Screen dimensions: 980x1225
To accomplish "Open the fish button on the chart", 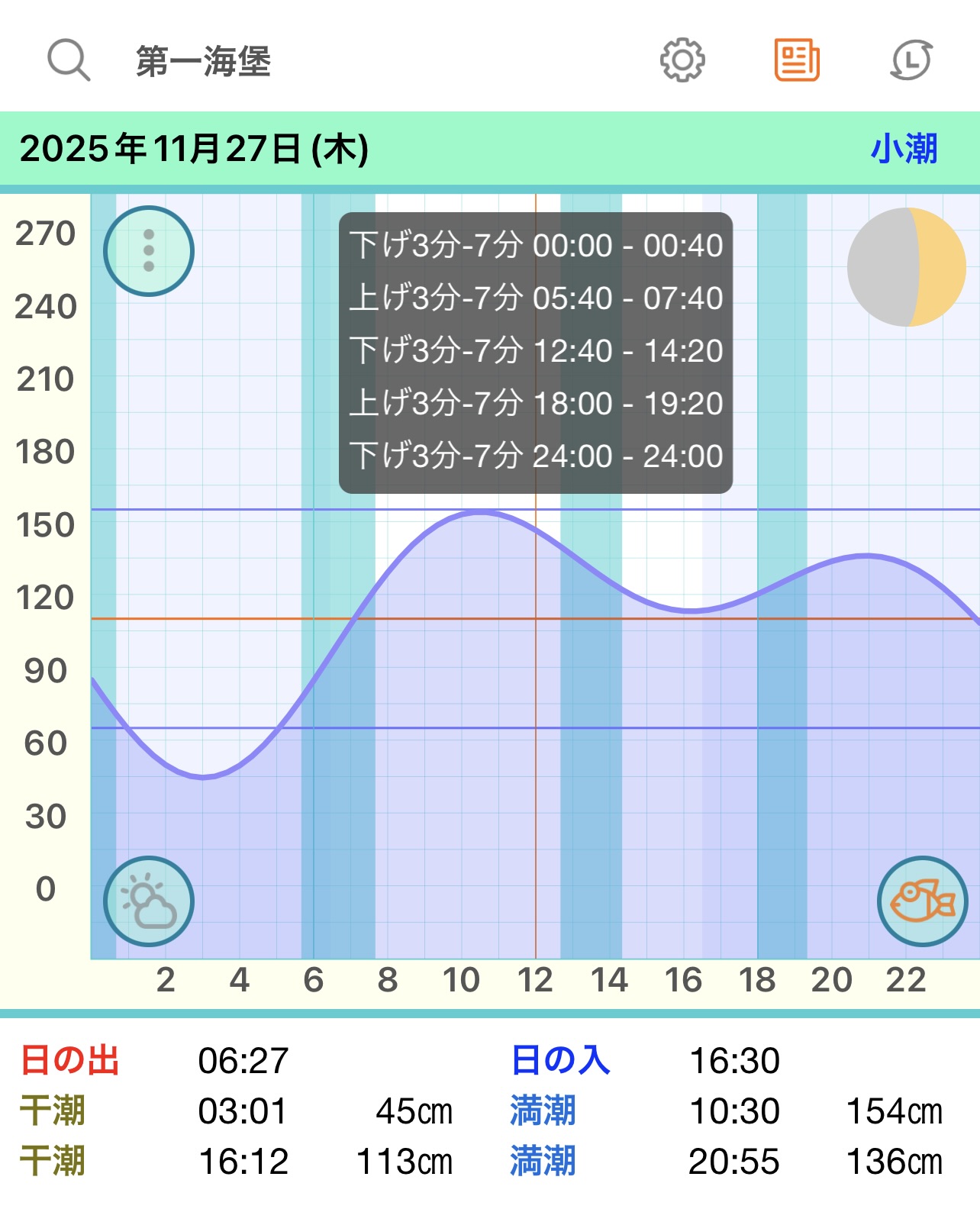I will click(x=922, y=901).
